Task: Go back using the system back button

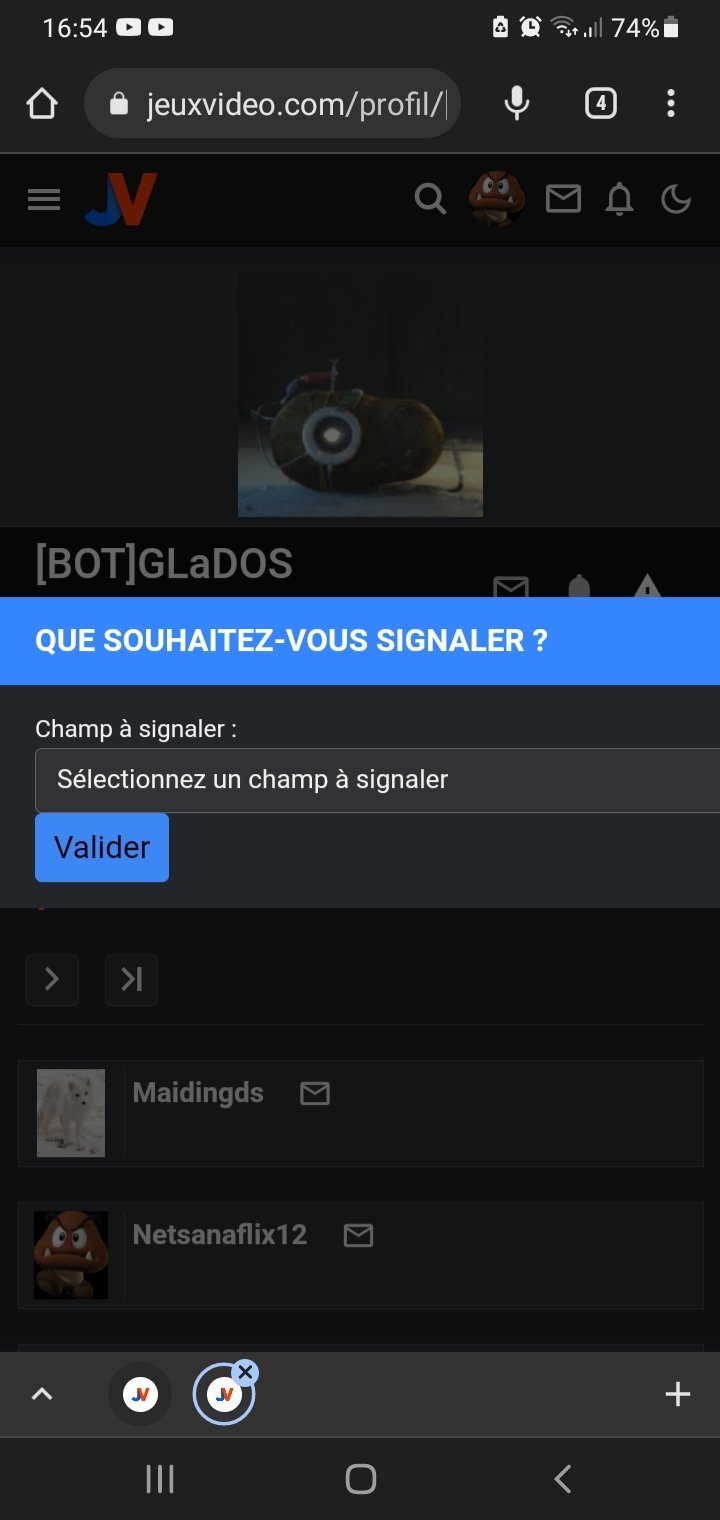Action: 563,1479
